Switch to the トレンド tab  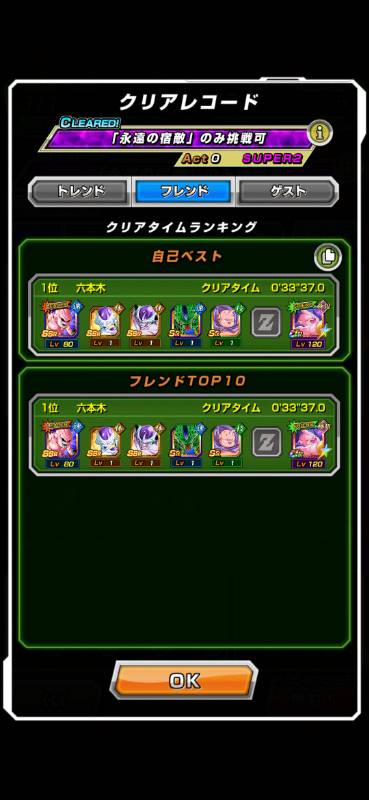(80, 191)
